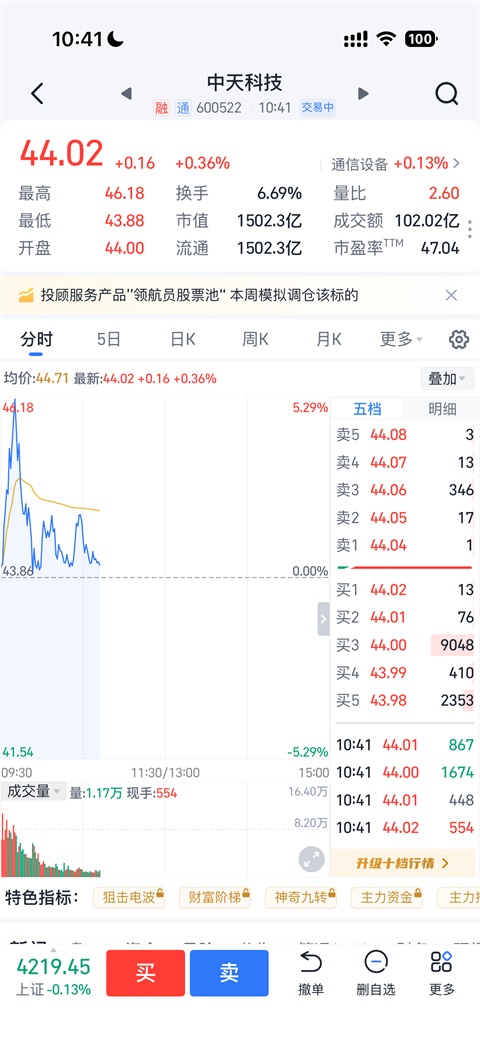
Task: Open the 成交量 indicator dropdown
Action: pos(33,792)
